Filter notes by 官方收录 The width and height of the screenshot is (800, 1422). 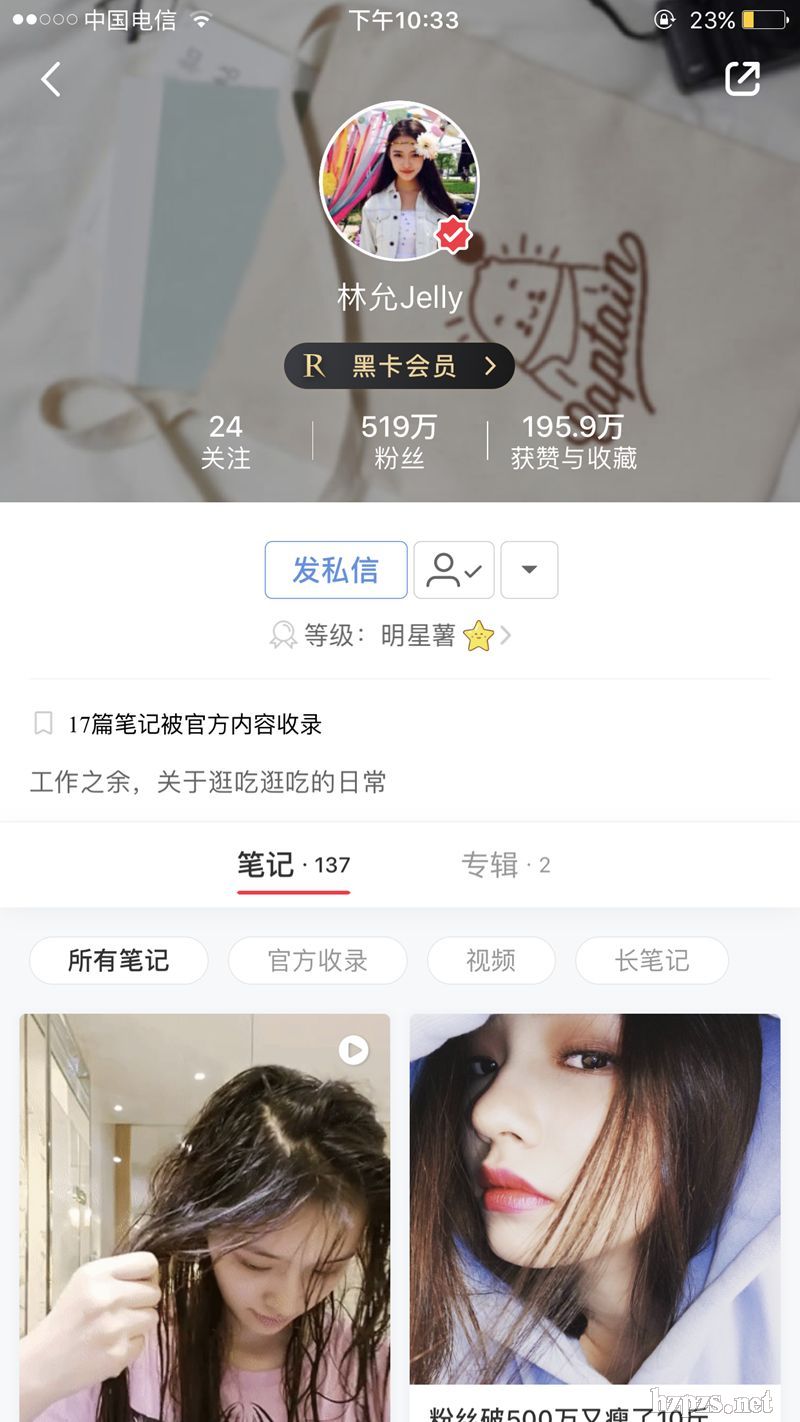click(317, 961)
